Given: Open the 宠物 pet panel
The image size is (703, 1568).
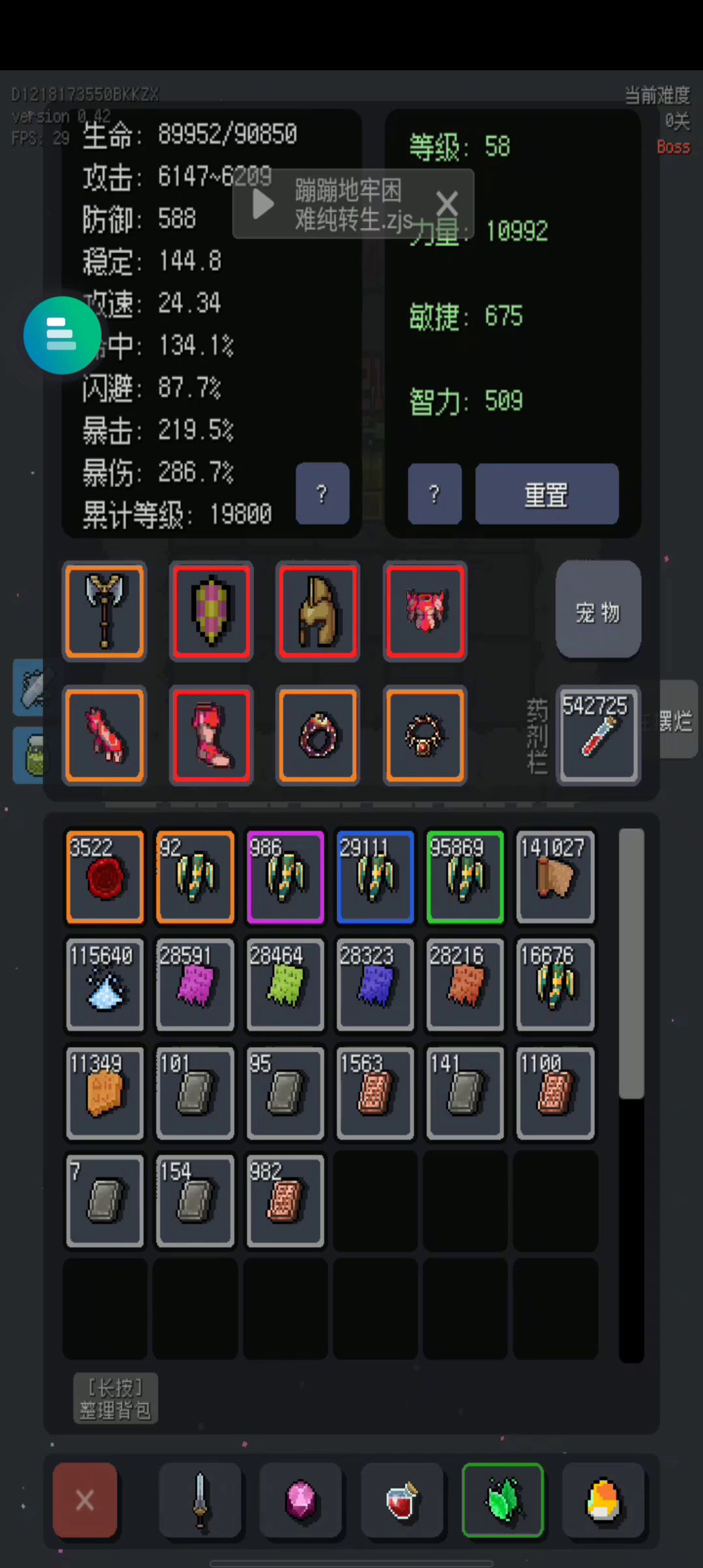Looking at the screenshot, I should (x=598, y=611).
